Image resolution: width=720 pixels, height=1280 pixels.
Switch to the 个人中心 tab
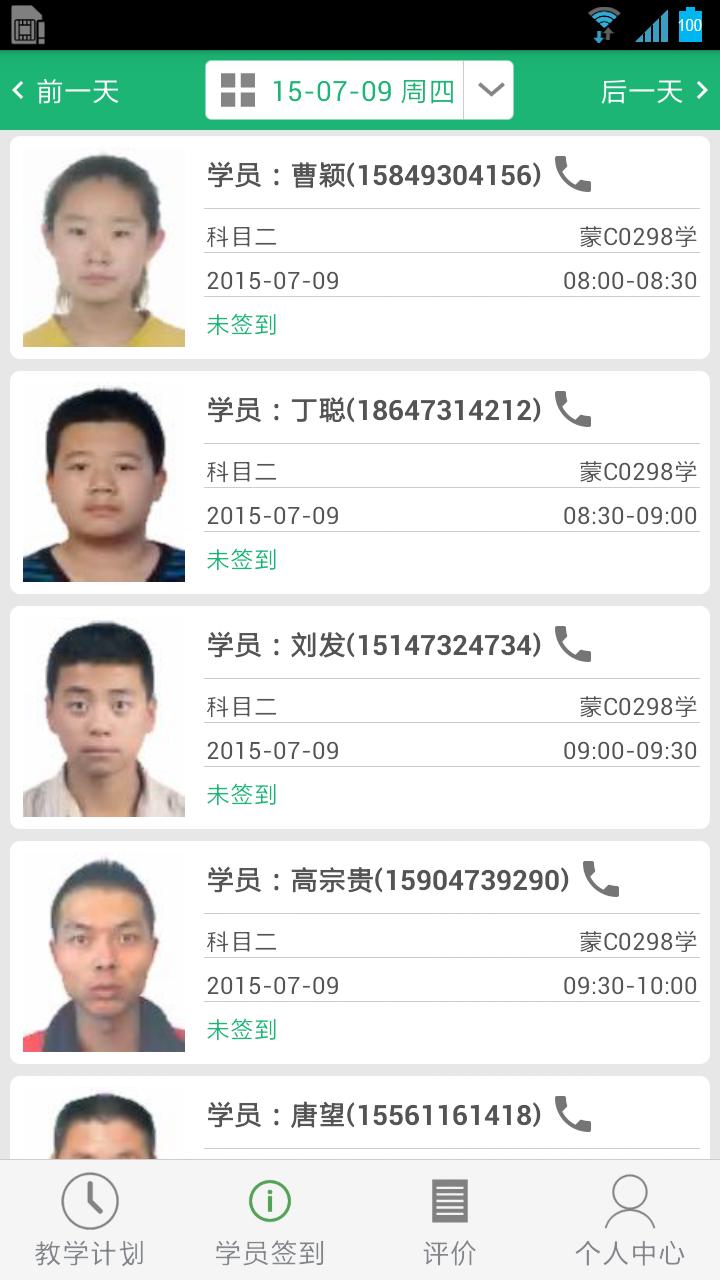pyautogui.click(x=630, y=1221)
